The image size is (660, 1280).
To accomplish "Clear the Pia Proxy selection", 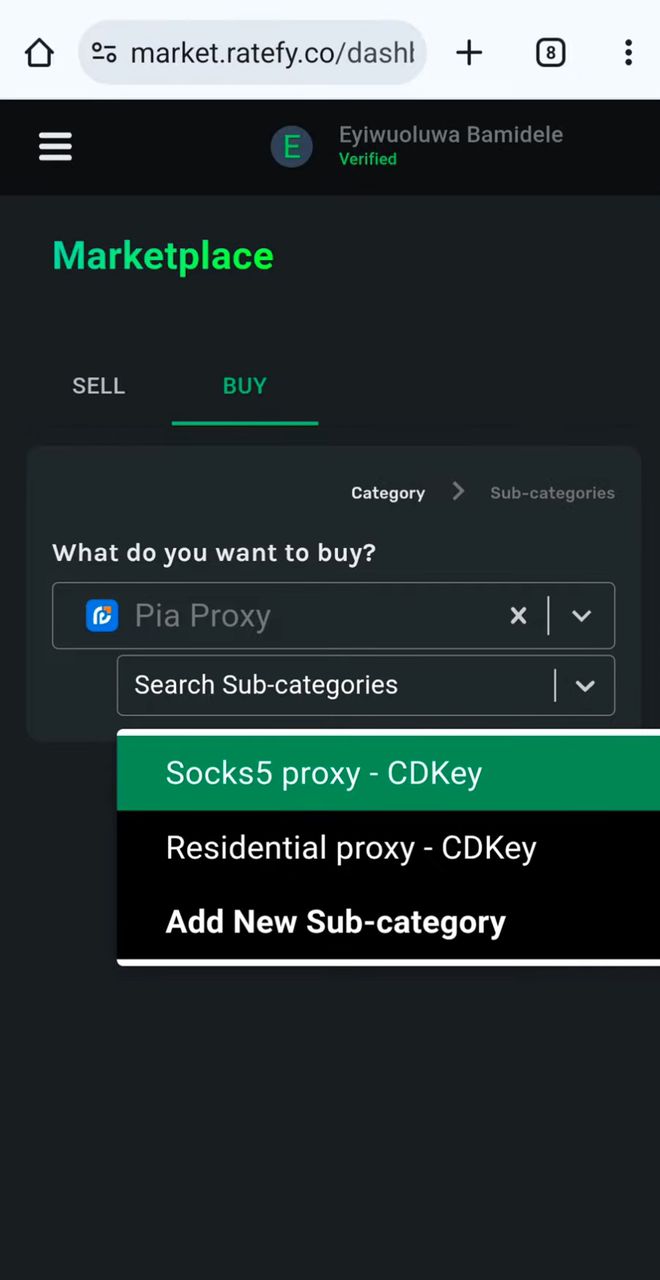I will (518, 616).
